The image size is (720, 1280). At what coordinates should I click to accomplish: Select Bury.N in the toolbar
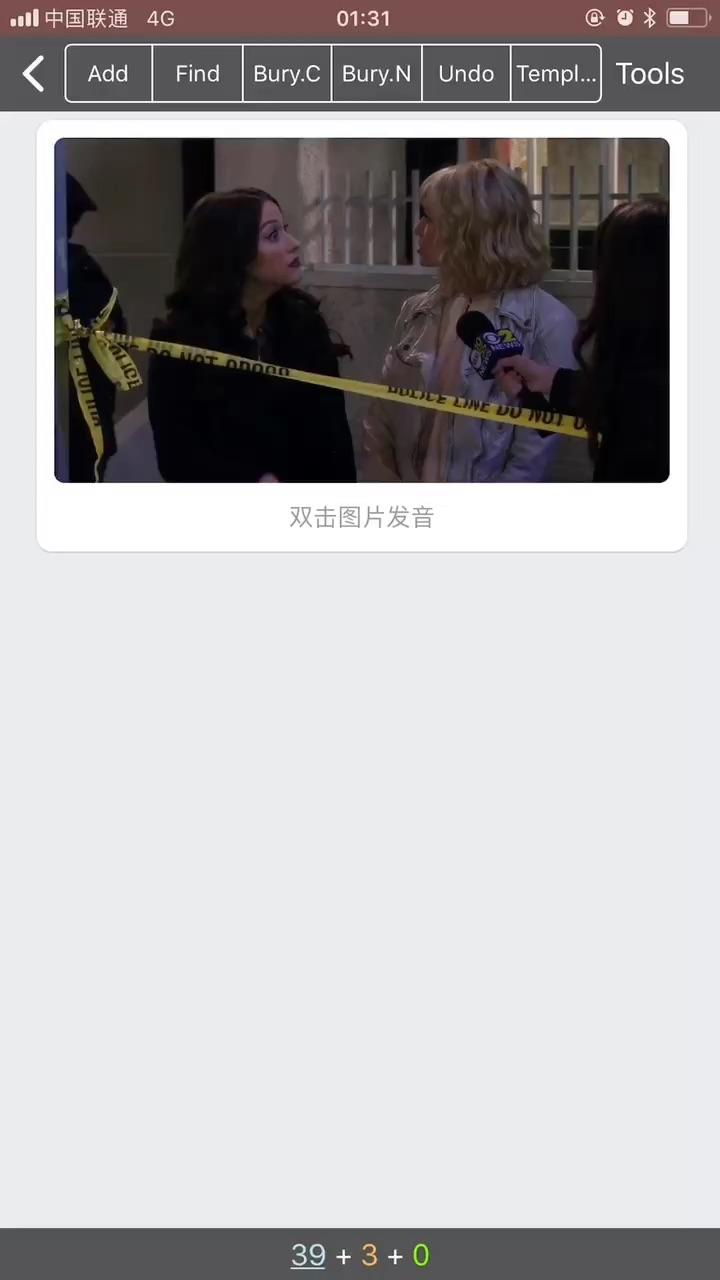click(x=376, y=73)
